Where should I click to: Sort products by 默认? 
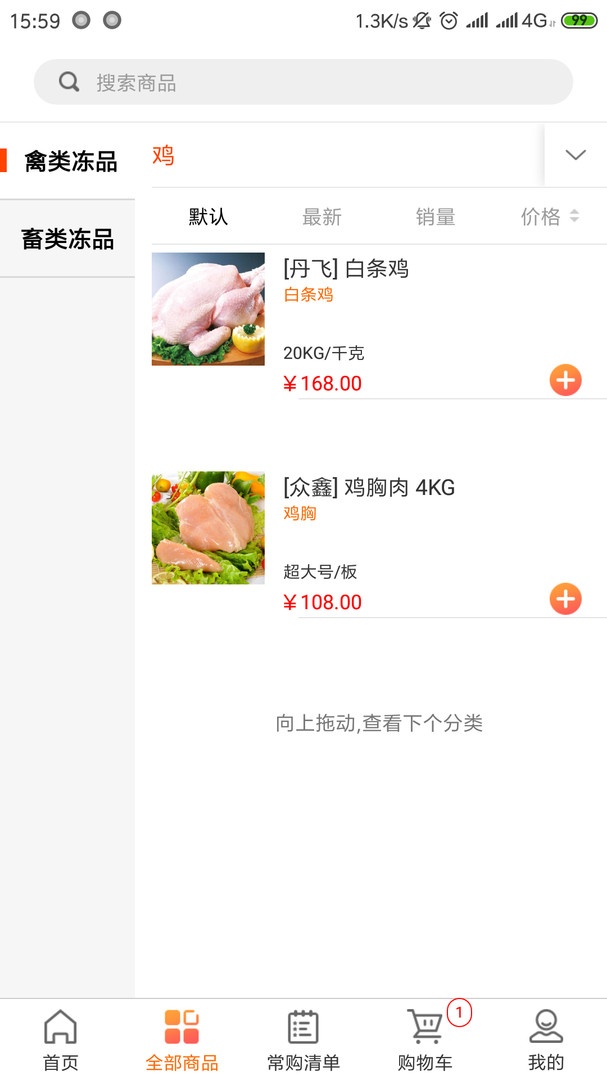pyautogui.click(x=208, y=217)
